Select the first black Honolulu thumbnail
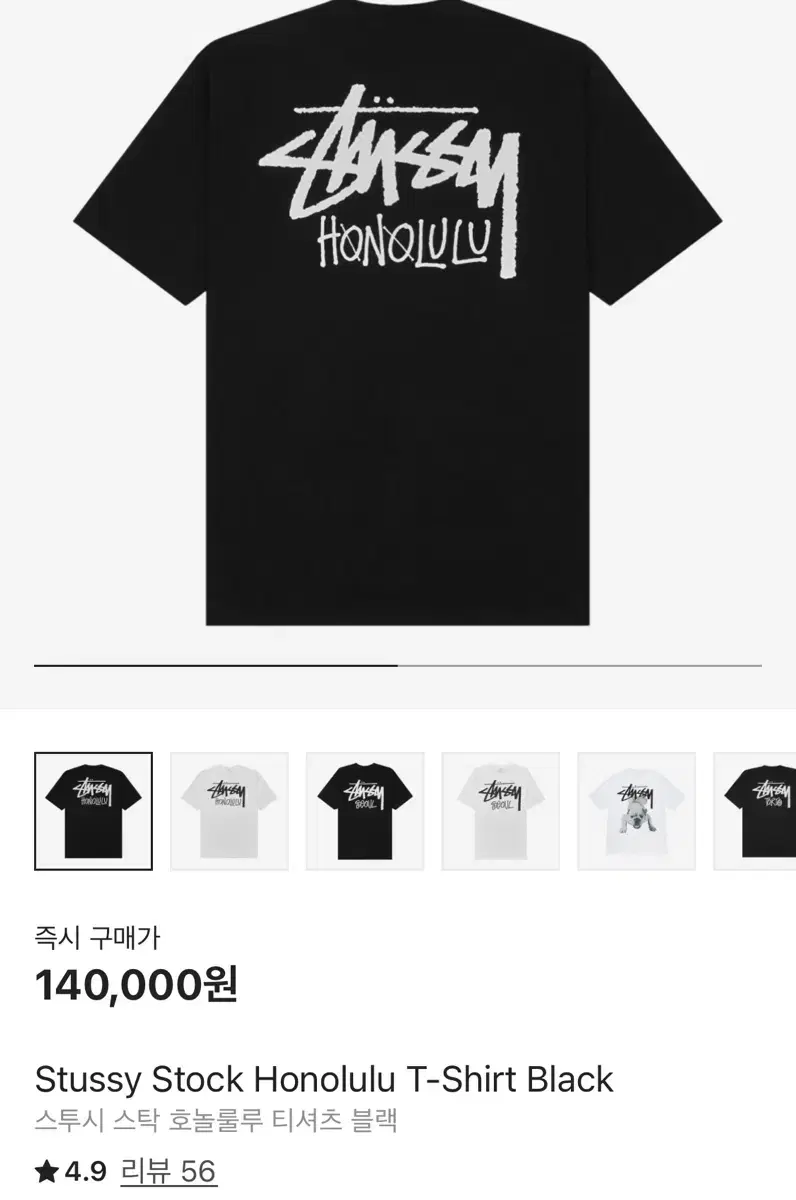The width and height of the screenshot is (796, 1200). tap(93, 811)
